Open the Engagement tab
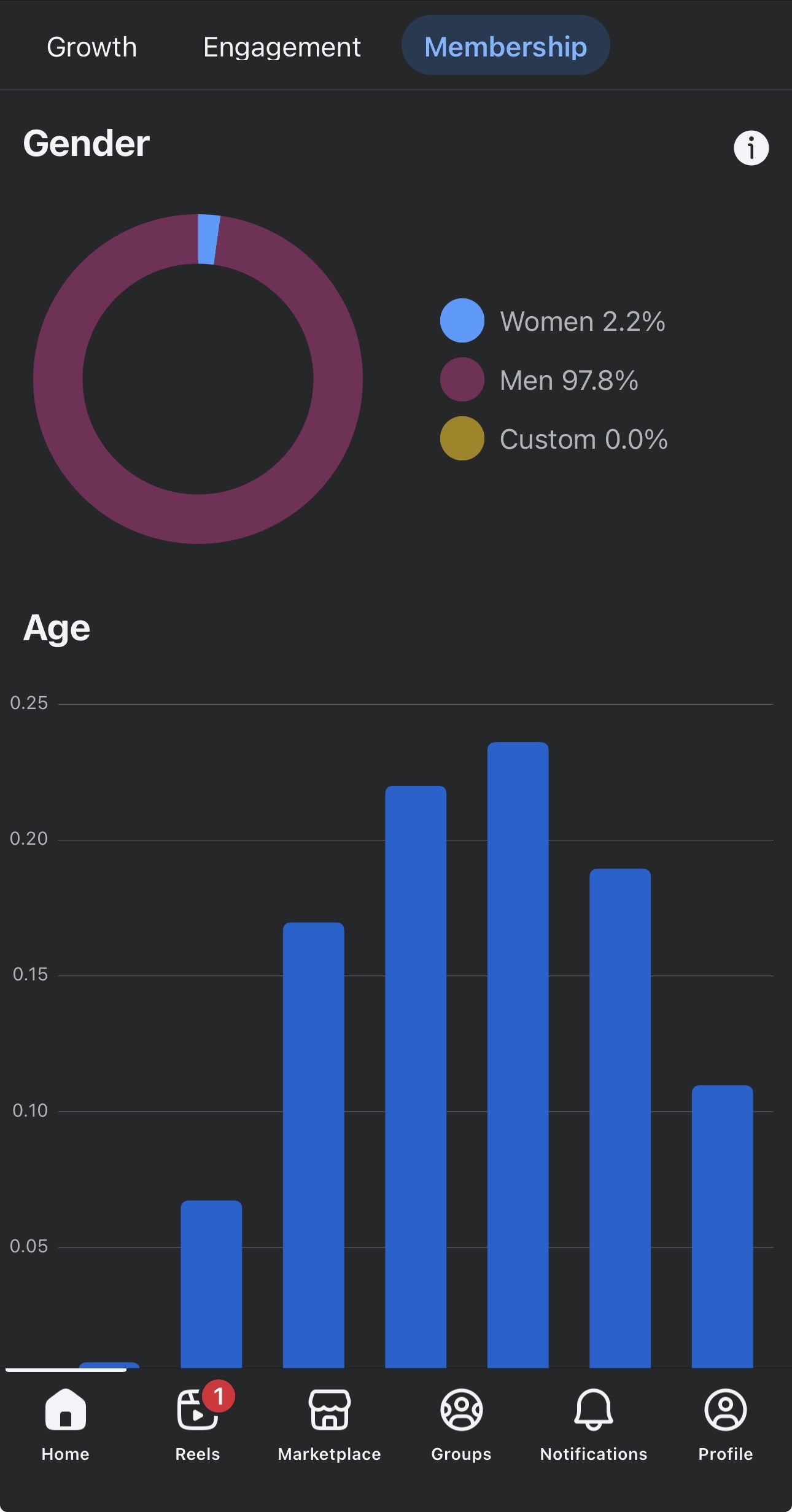This screenshot has width=792, height=1512. tap(282, 47)
